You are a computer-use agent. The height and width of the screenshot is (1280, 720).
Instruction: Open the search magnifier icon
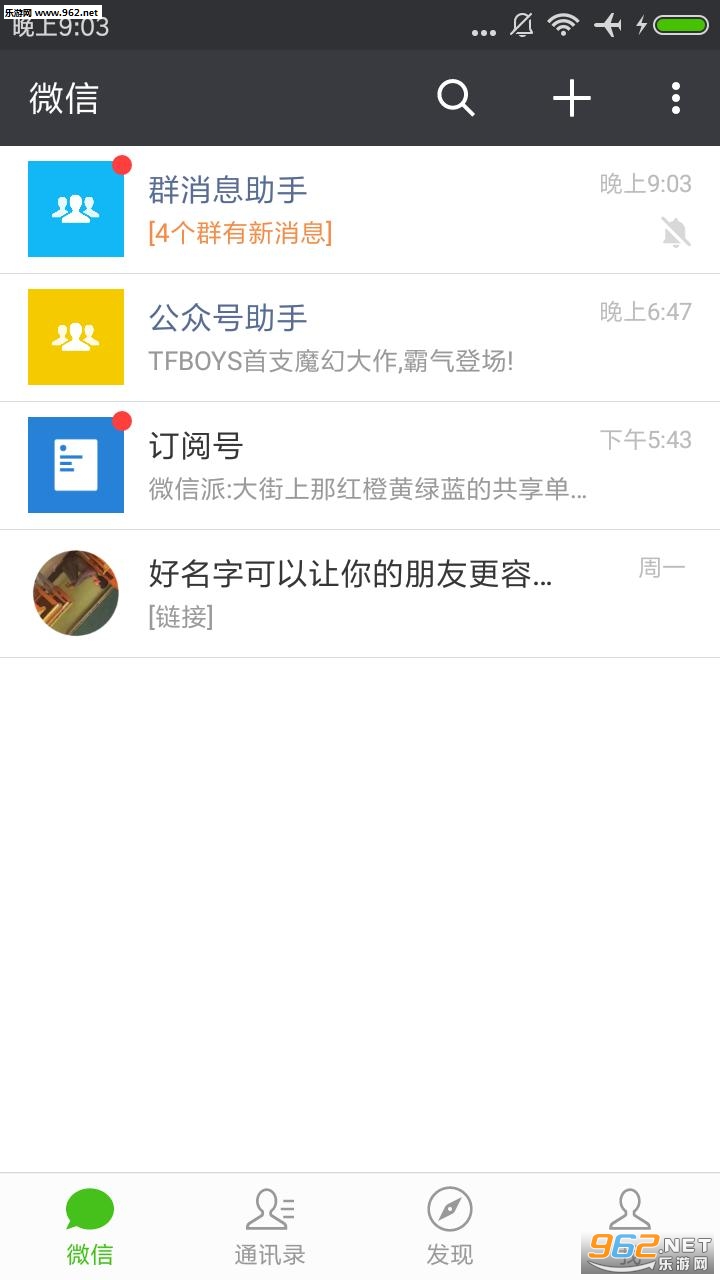pos(455,98)
